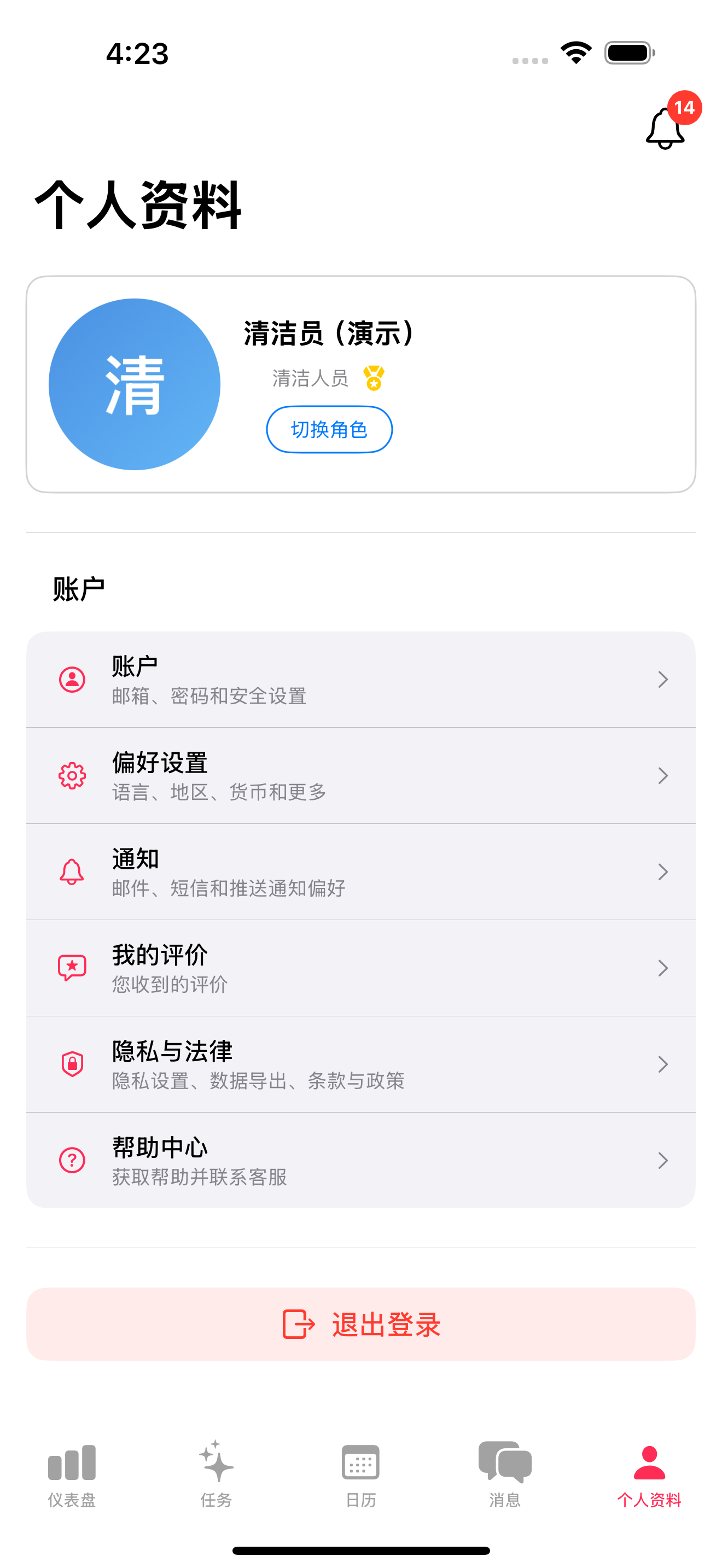Open notifications via the bell icon
This screenshot has width=722, height=1568.
click(x=663, y=128)
